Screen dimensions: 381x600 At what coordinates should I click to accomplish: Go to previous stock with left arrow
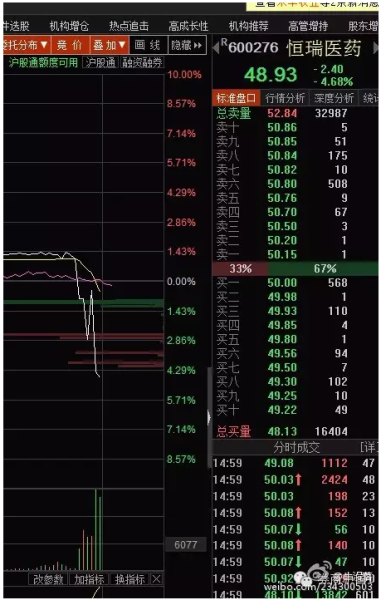click(216, 47)
